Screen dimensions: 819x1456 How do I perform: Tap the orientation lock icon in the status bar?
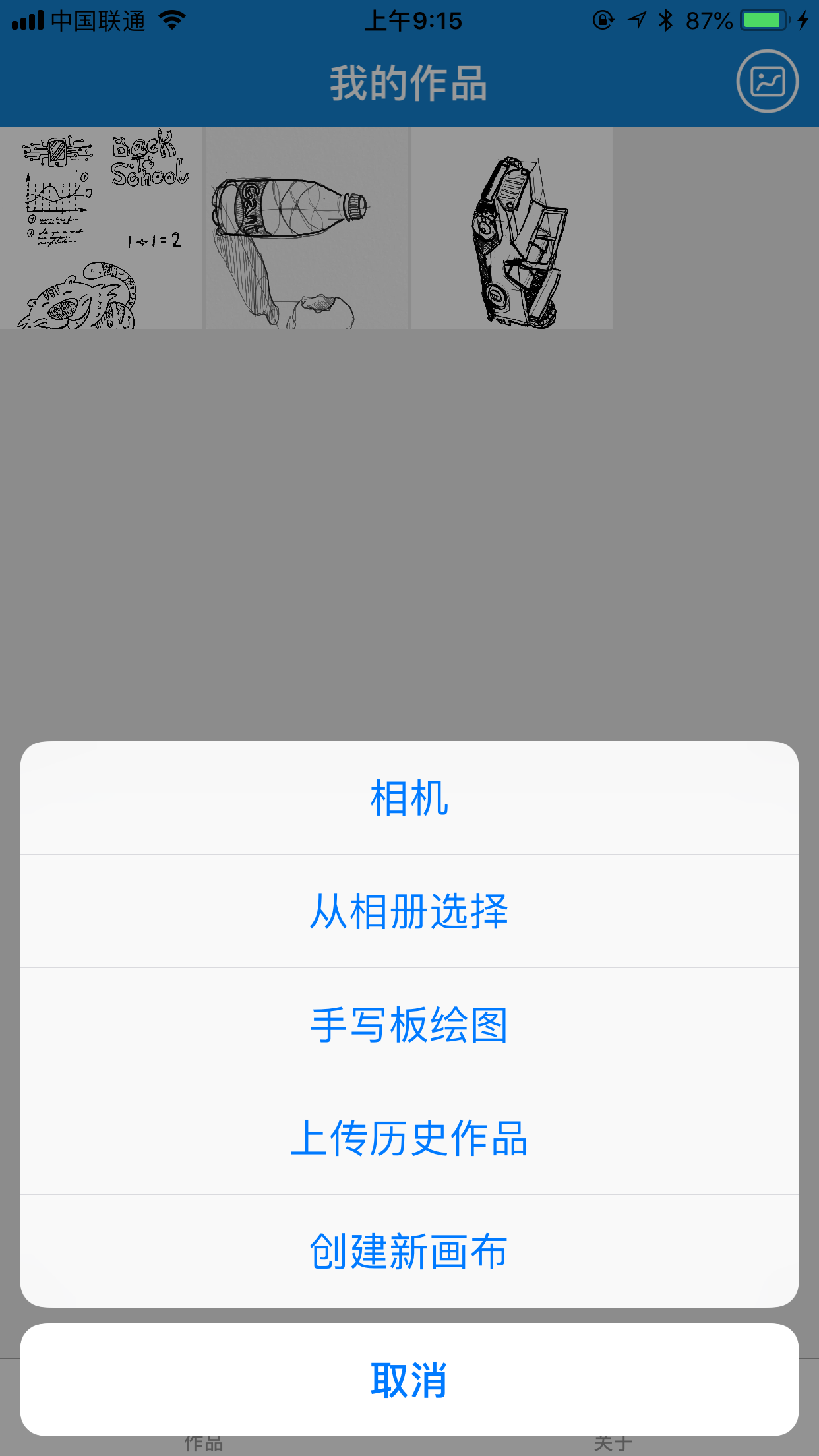click(x=602, y=20)
